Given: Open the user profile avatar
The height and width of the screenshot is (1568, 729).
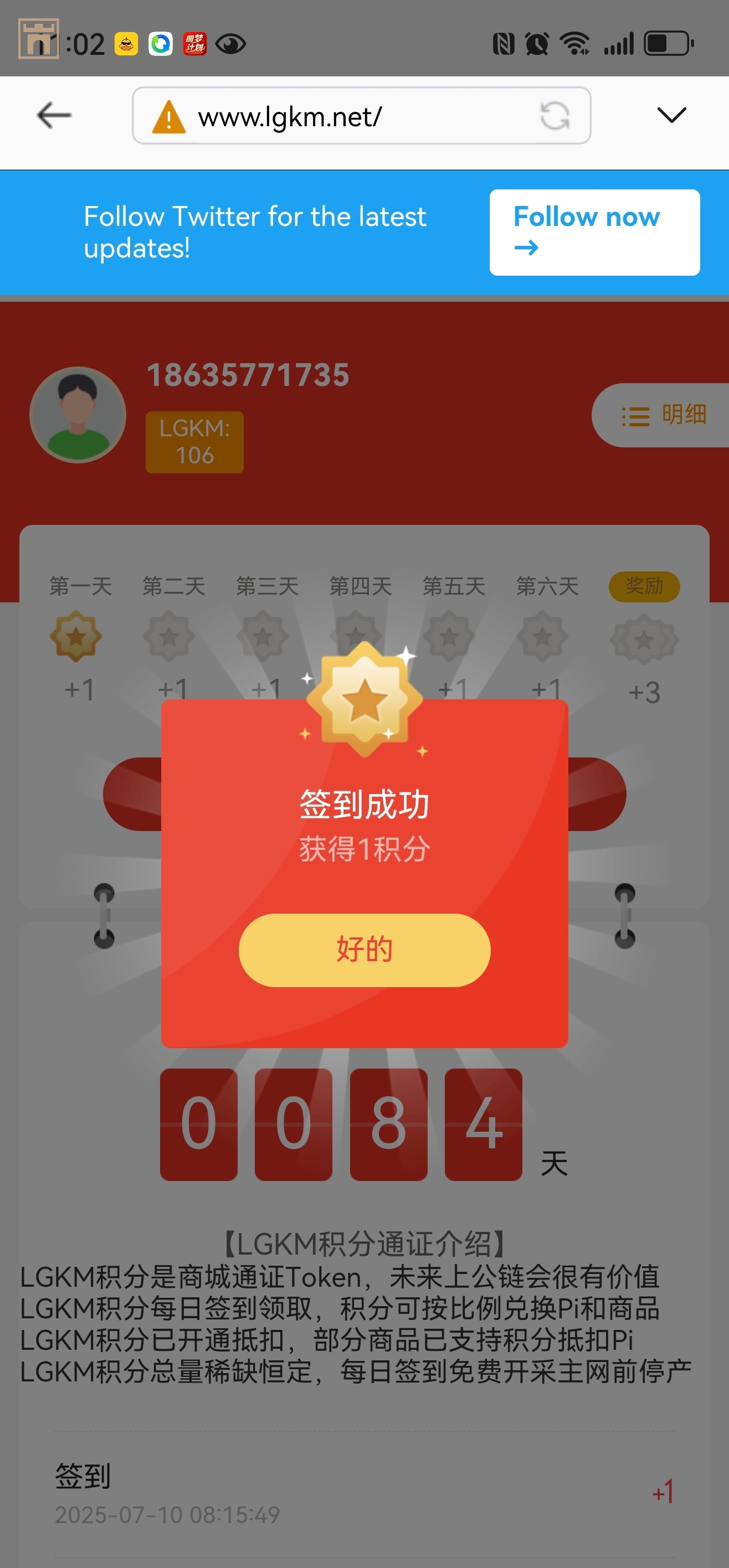Looking at the screenshot, I should click(78, 415).
